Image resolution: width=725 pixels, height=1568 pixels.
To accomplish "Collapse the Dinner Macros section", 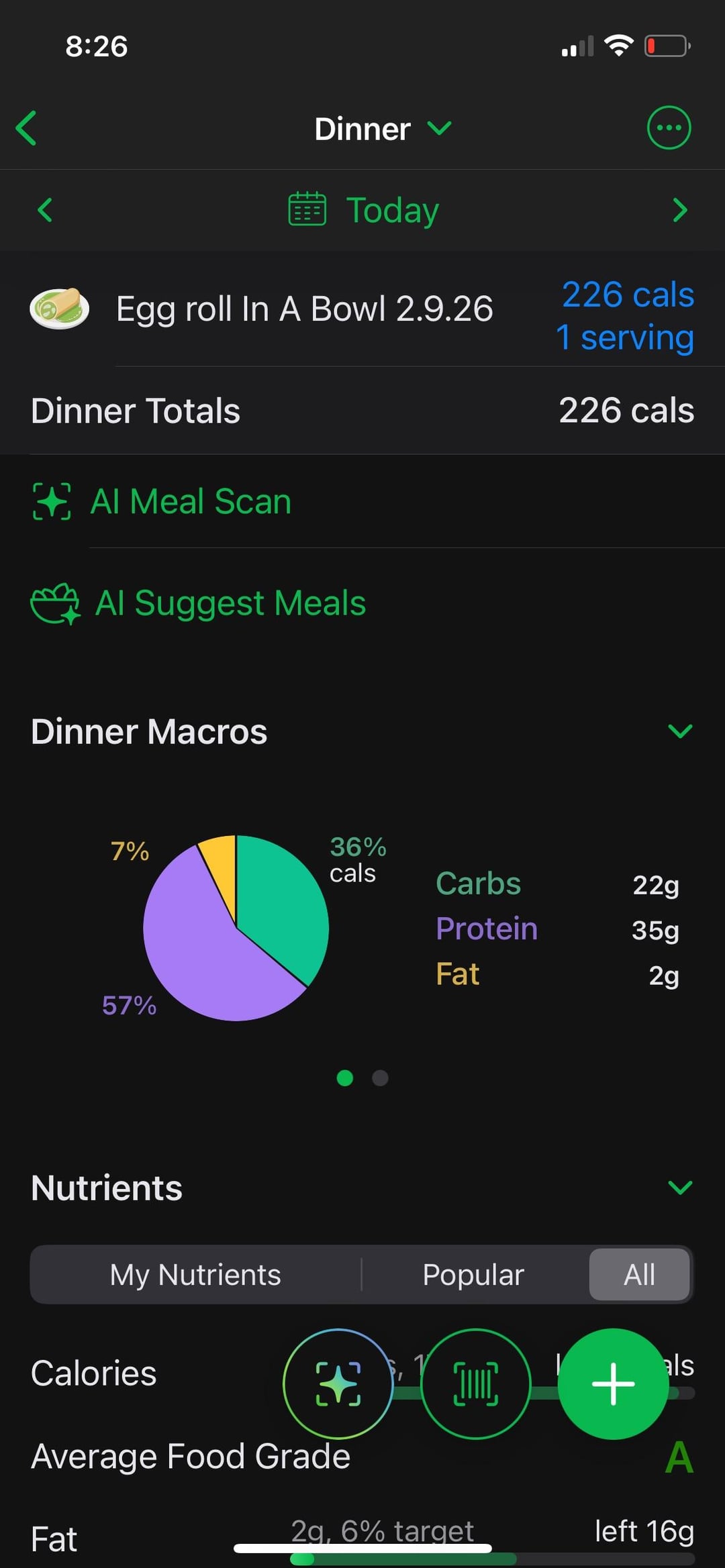I will (680, 731).
